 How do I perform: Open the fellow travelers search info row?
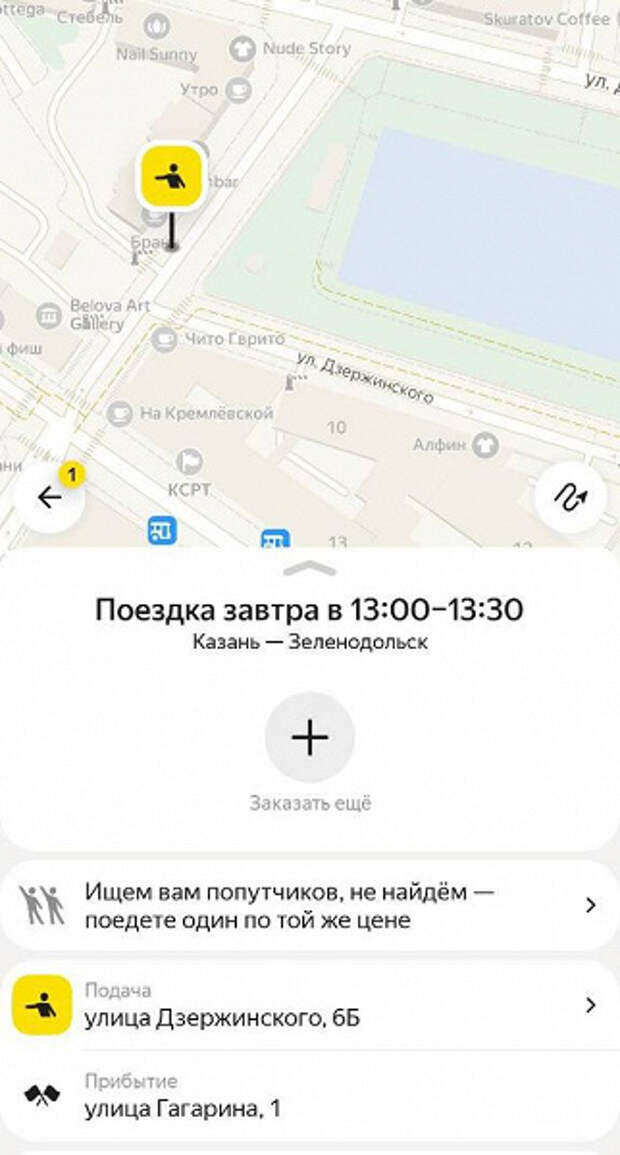310,906
